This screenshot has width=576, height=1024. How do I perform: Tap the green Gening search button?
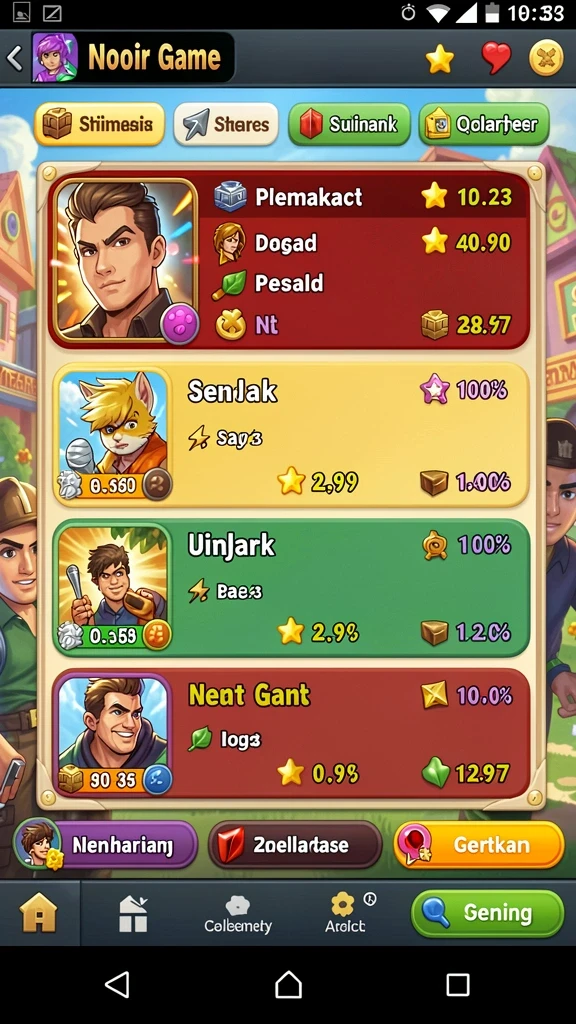[x=487, y=913]
